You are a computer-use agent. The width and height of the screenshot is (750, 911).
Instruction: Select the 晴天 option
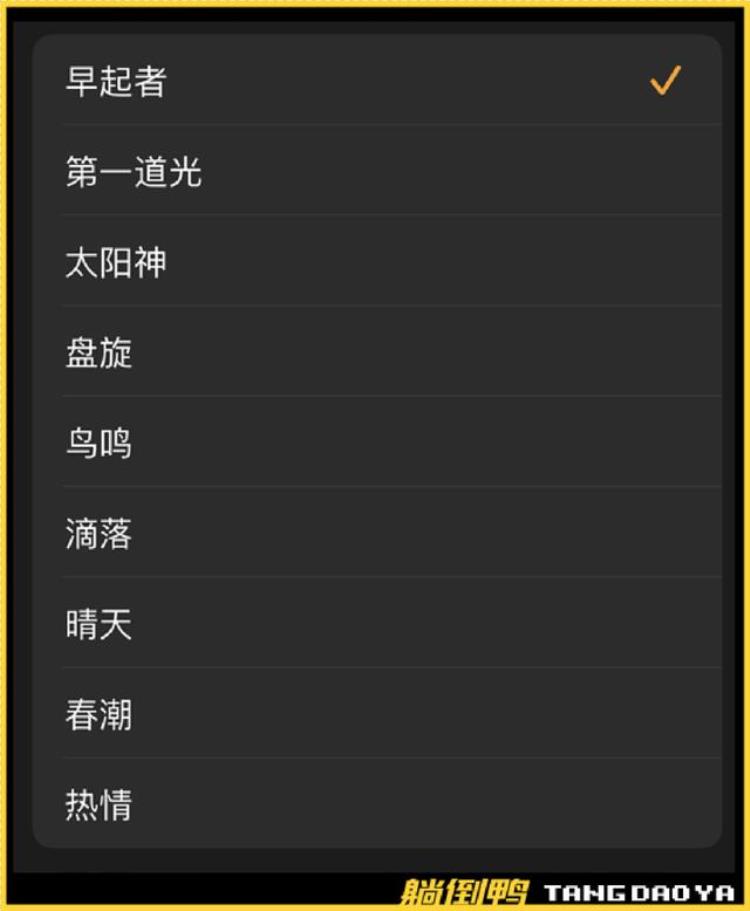point(99,625)
